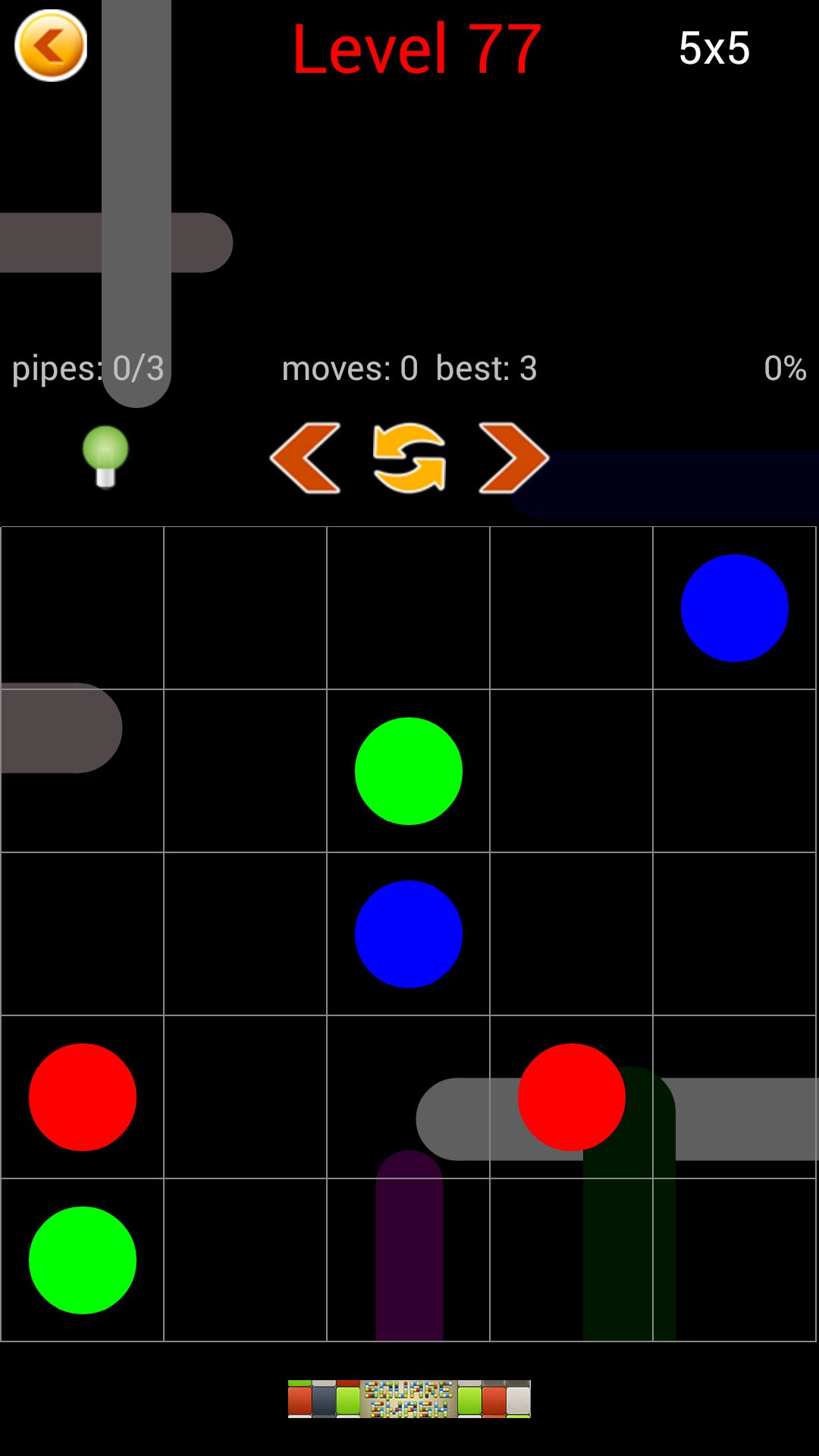
Task: Skip to the next level
Action: [x=513, y=458]
